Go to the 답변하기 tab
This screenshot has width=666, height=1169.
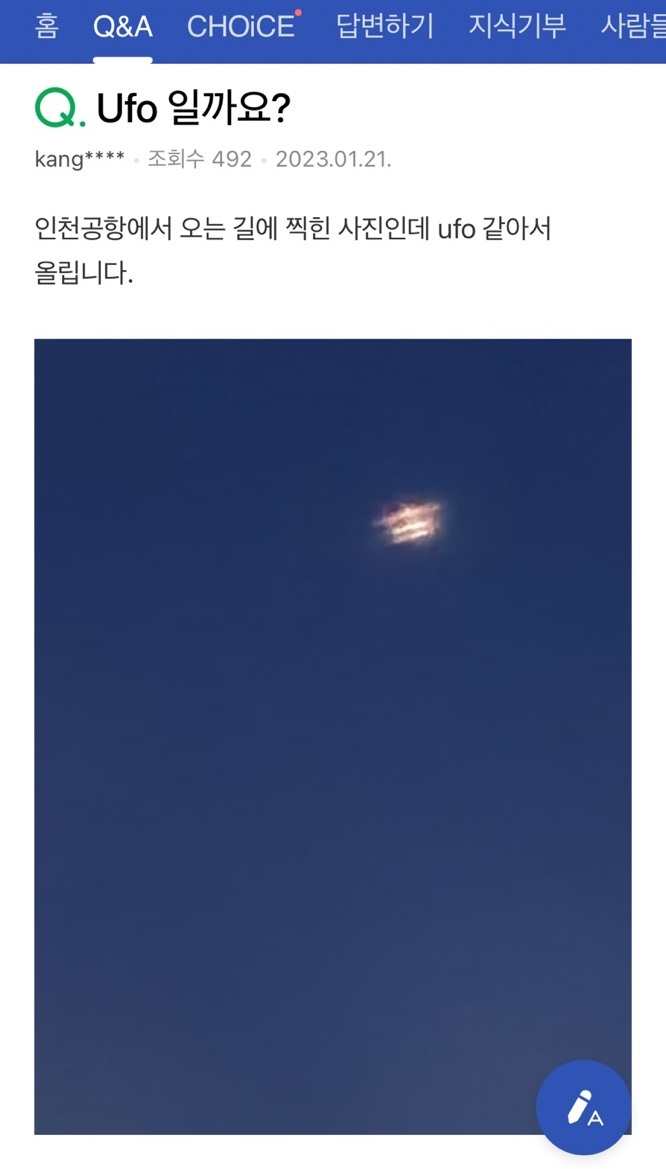point(384,27)
